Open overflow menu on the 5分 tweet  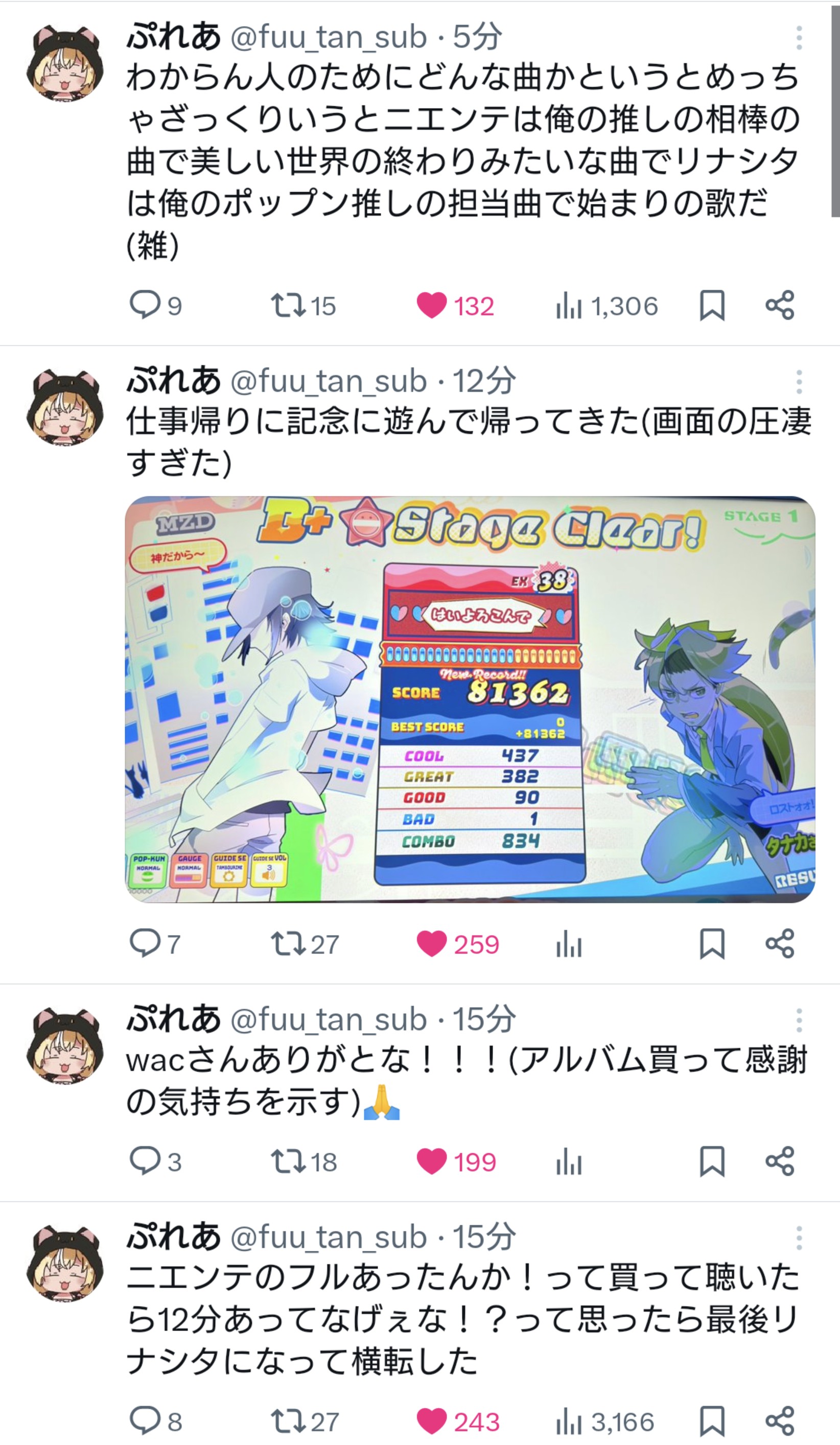pos(799,38)
